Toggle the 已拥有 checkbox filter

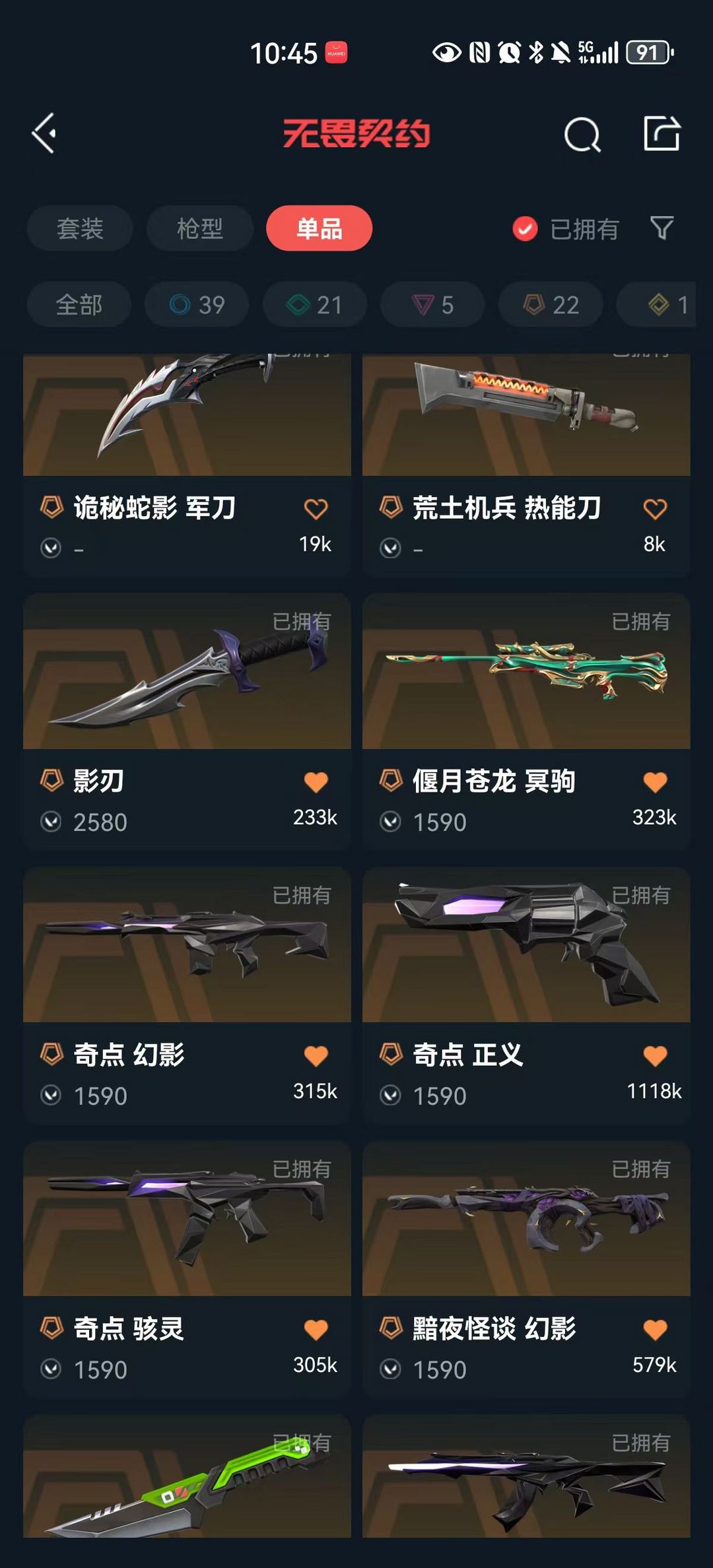[526, 229]
